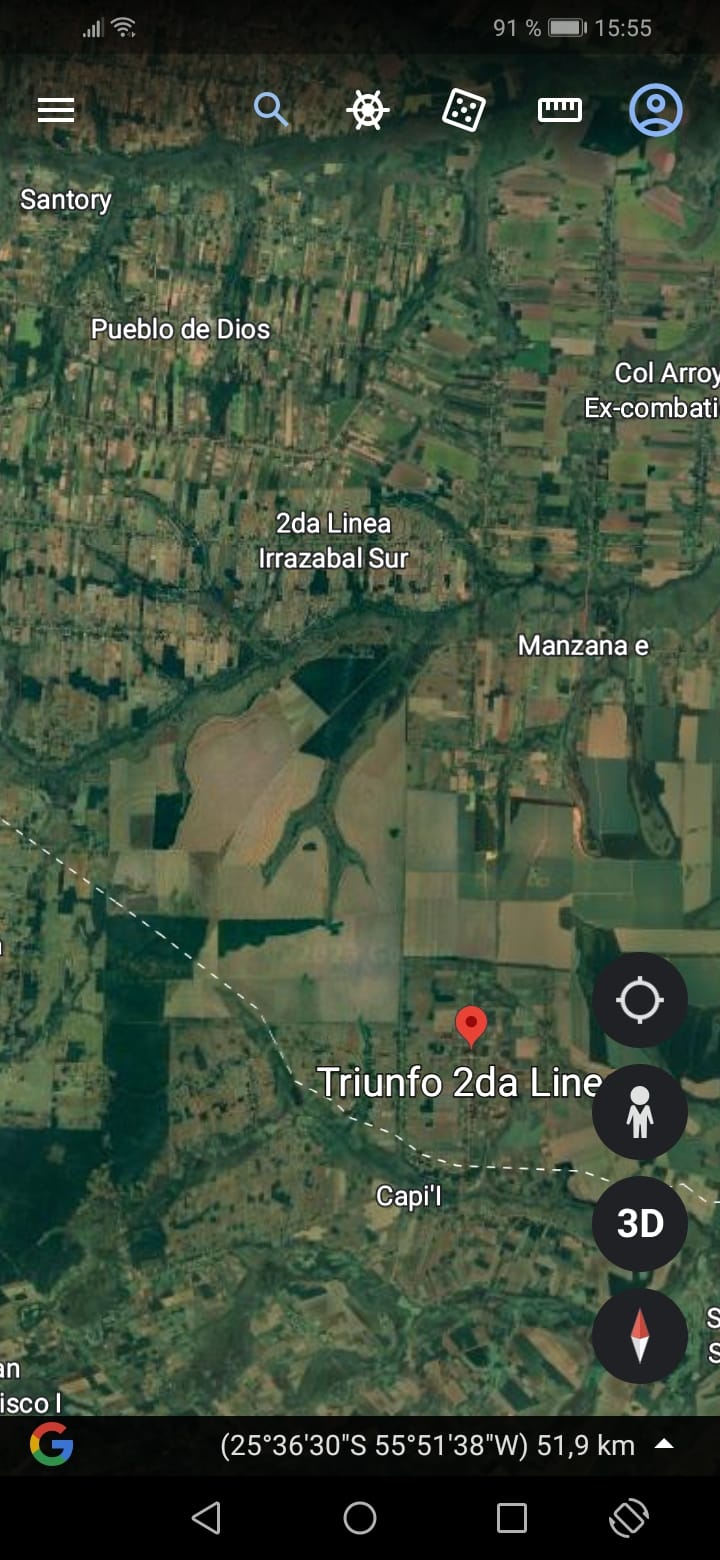
Task: Roll the dice for random place
Action: 464,110
